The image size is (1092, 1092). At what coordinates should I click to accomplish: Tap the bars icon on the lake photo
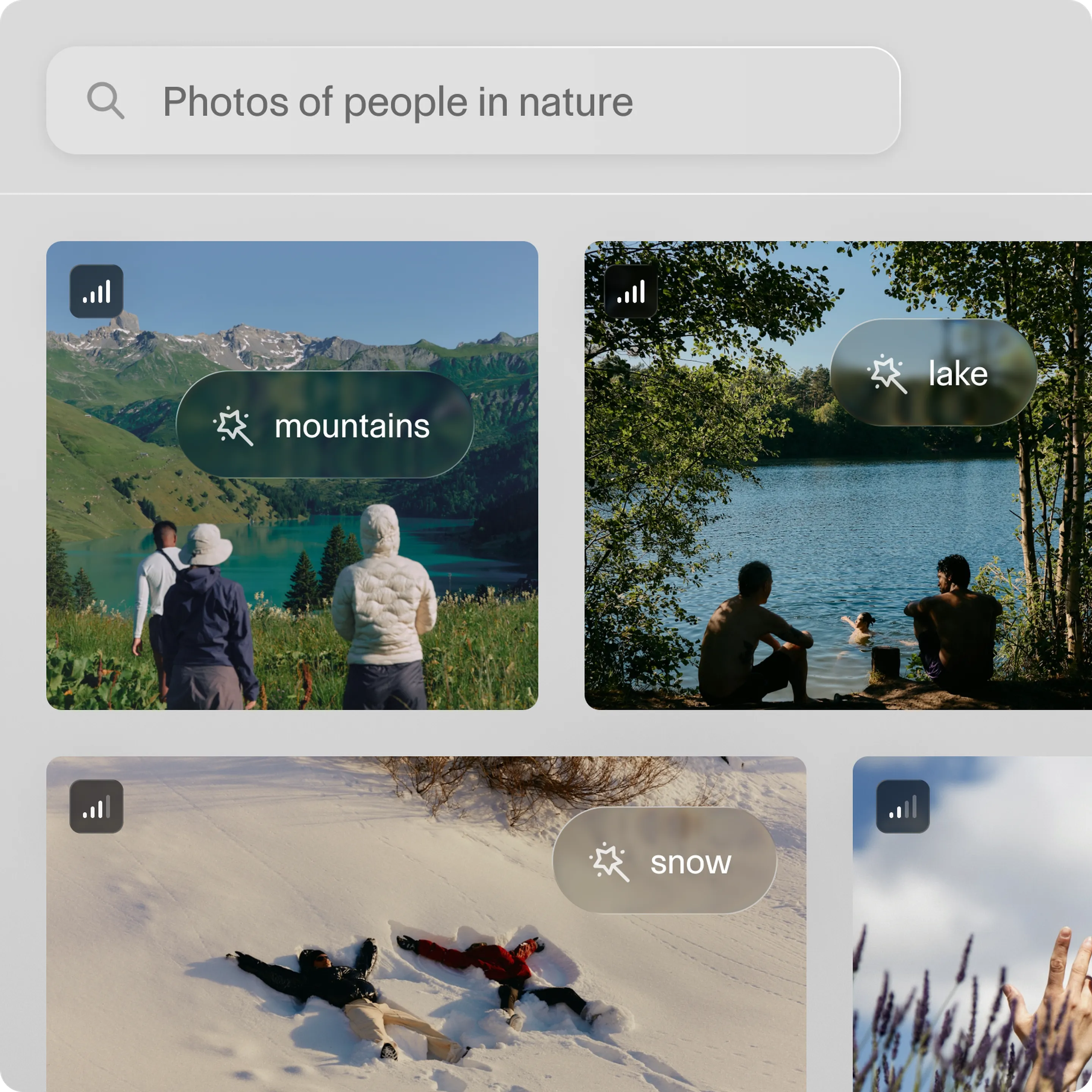pos(631,292)
